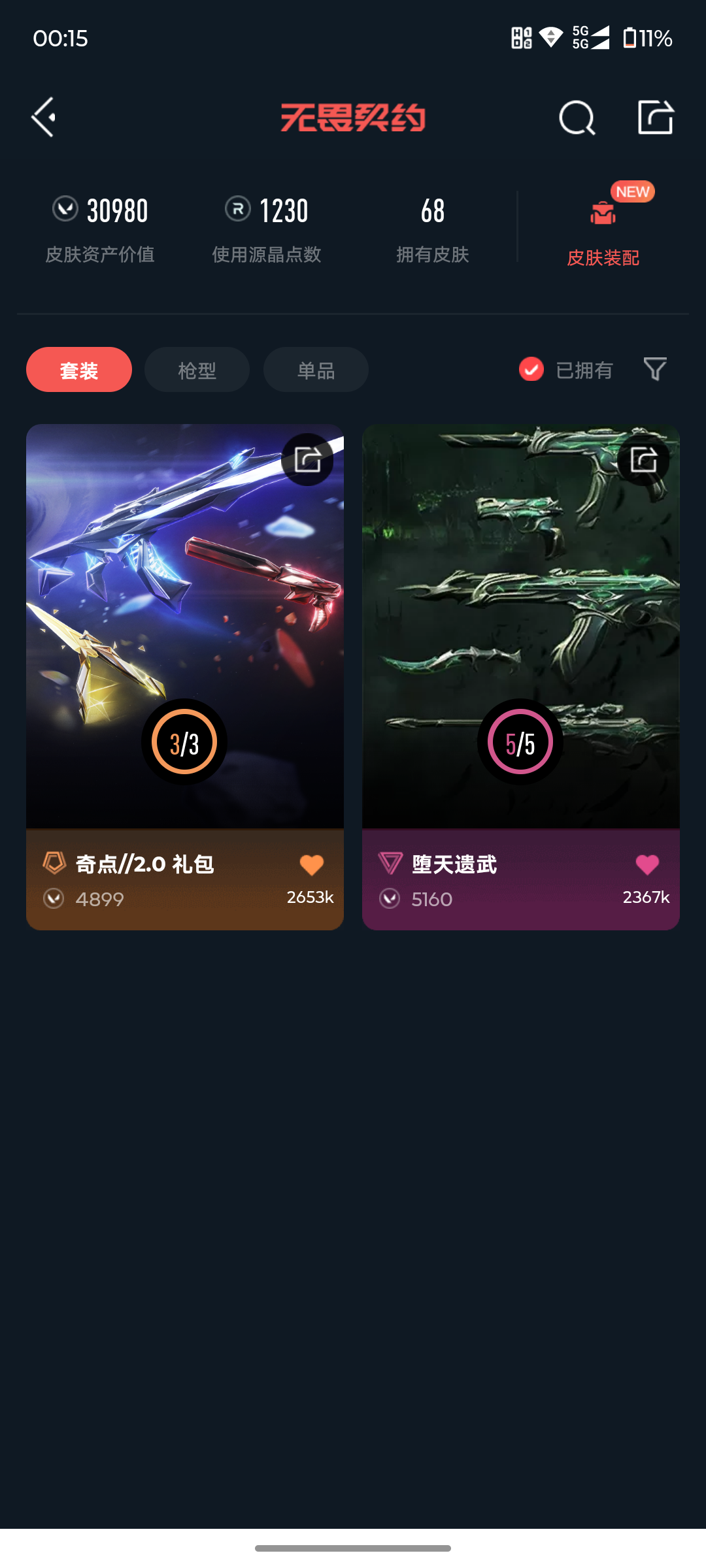Share the 堕天遗武 bundle
706x1568 pixels.
point(643,459)
